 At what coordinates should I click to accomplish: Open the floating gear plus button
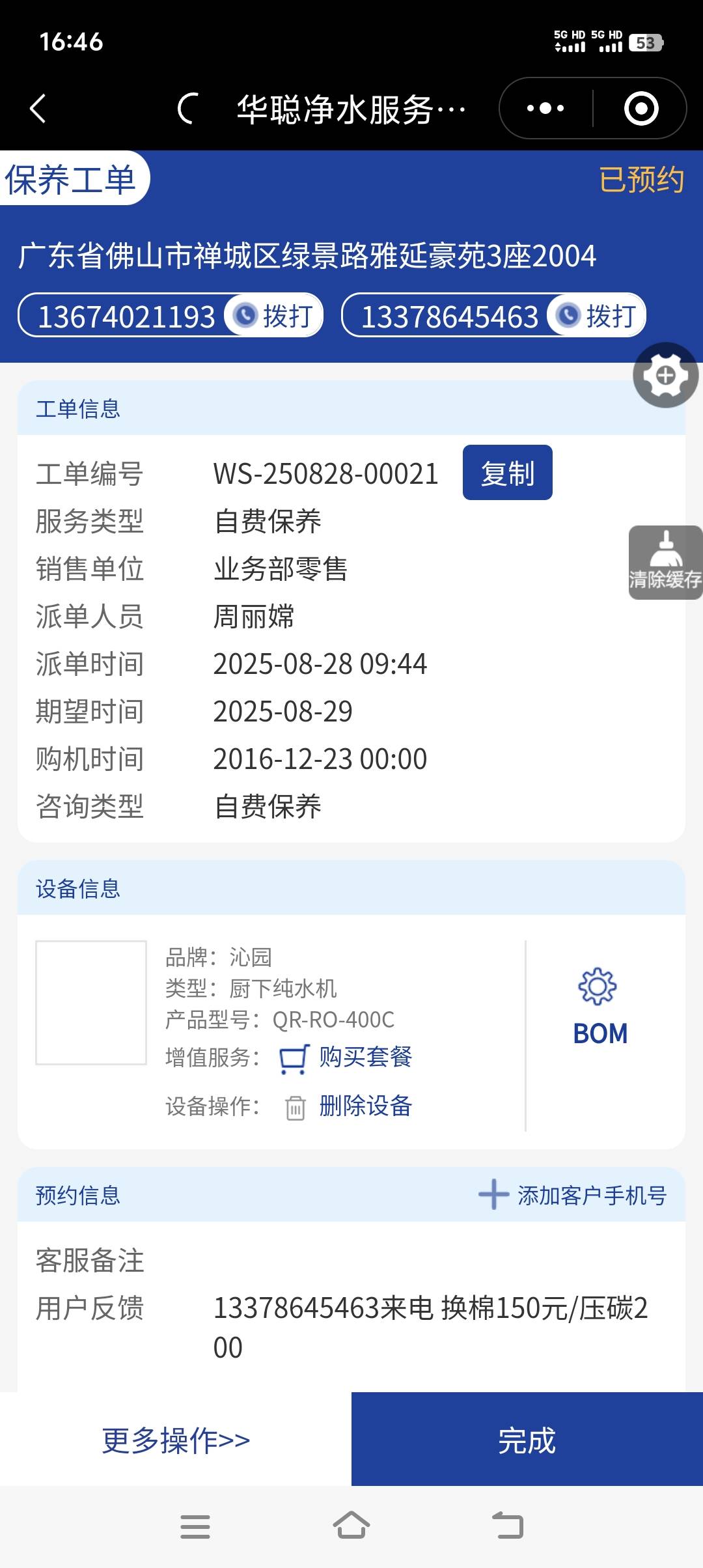tap(665, 375)
